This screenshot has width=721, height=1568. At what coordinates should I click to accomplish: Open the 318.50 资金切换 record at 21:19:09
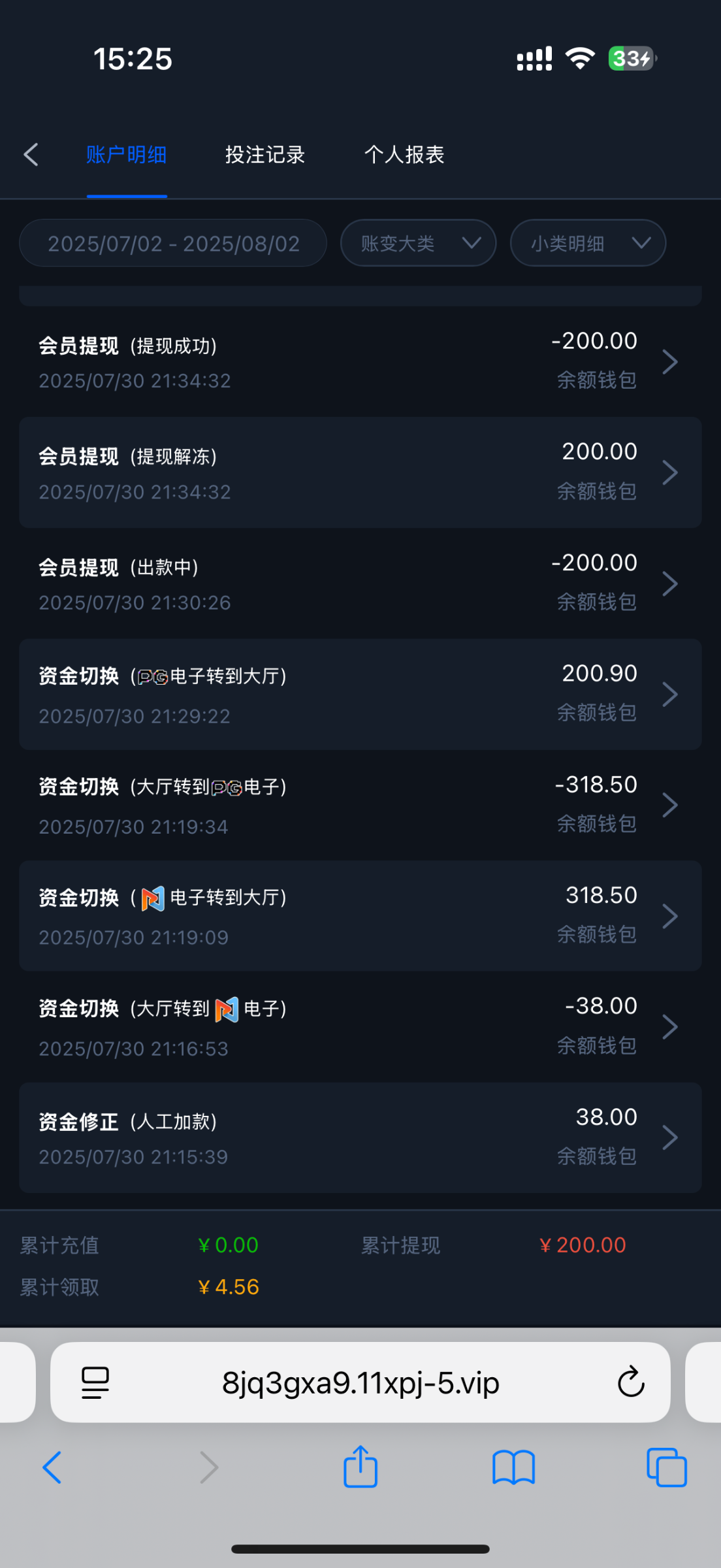(360, 916)
